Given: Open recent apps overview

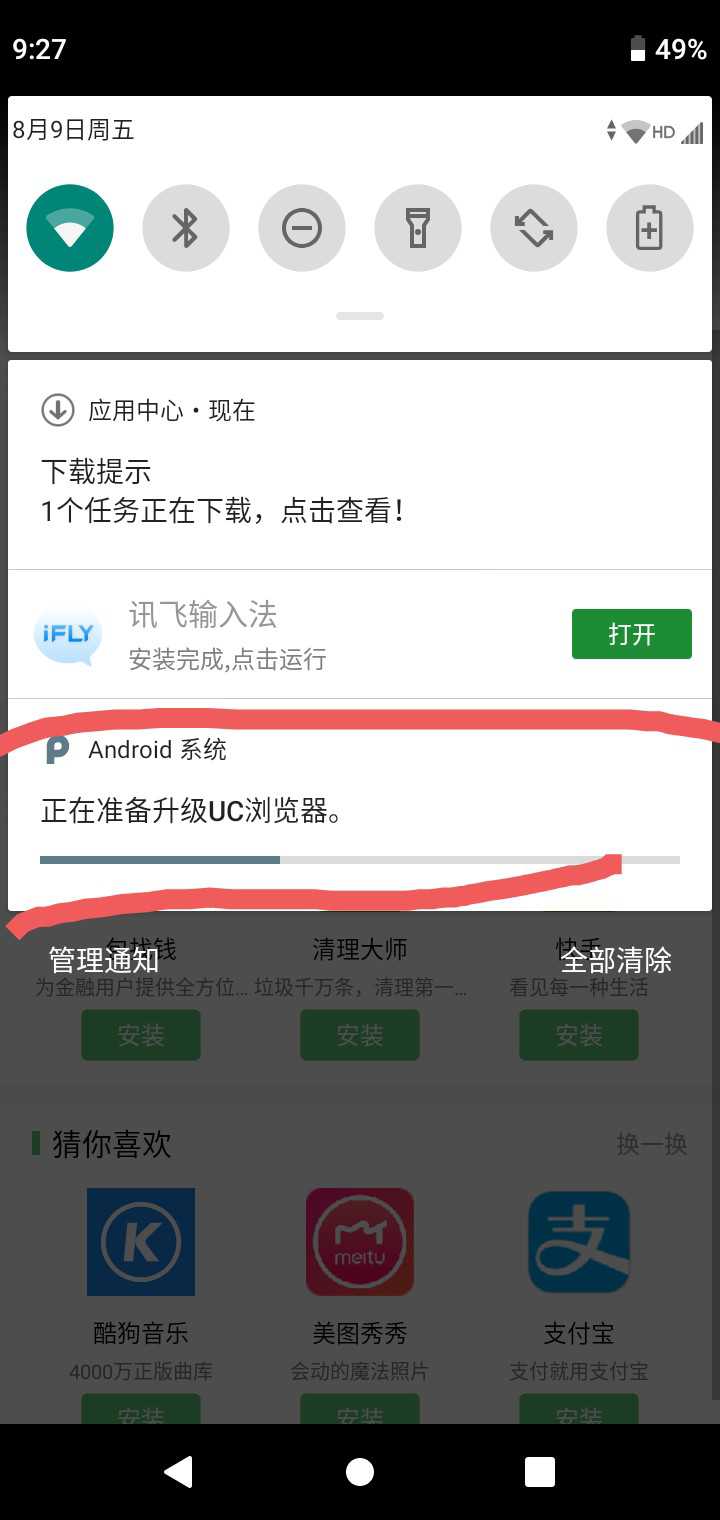Looking at the screenshot, I should [x=540, y=1472].
